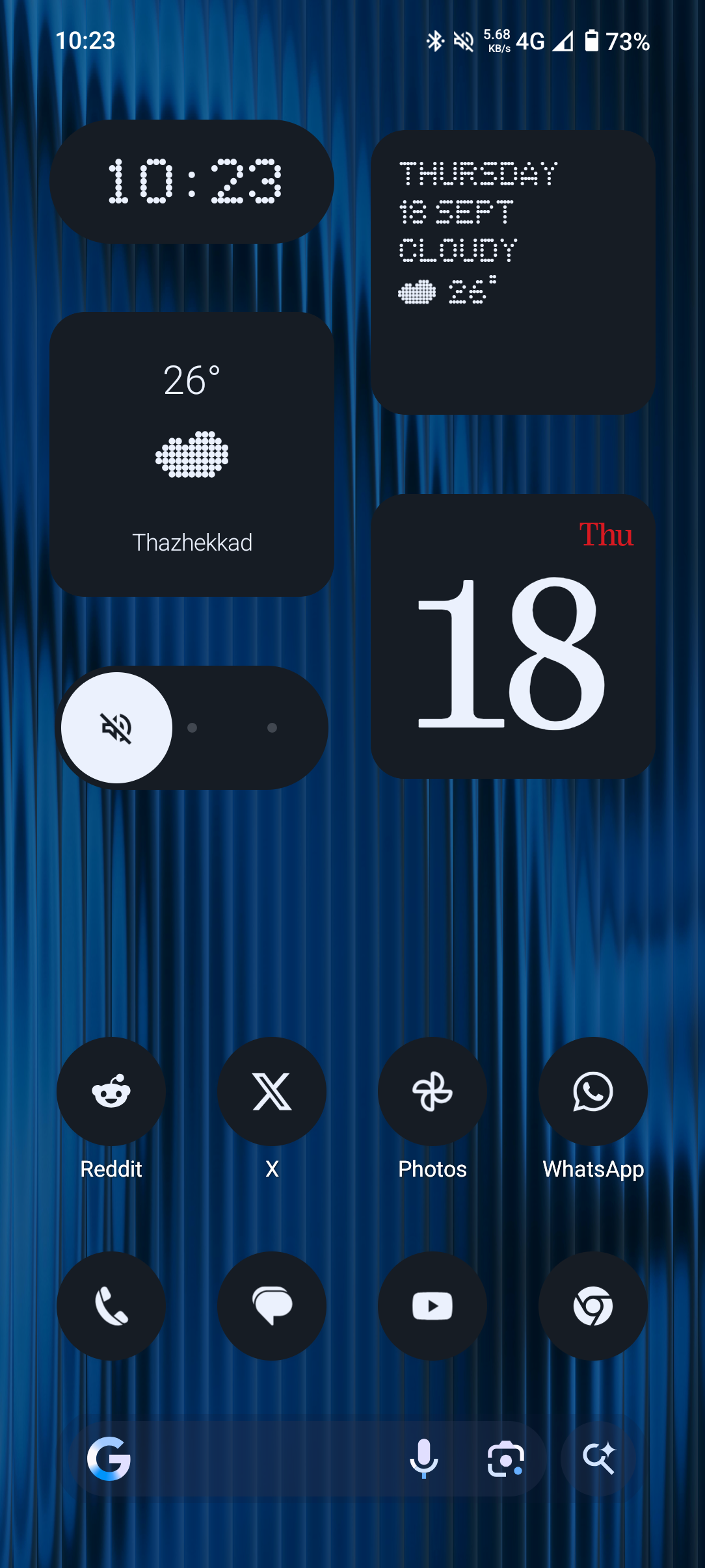
Task: Open Google Photos
Action: click(x=432, y=1092)
